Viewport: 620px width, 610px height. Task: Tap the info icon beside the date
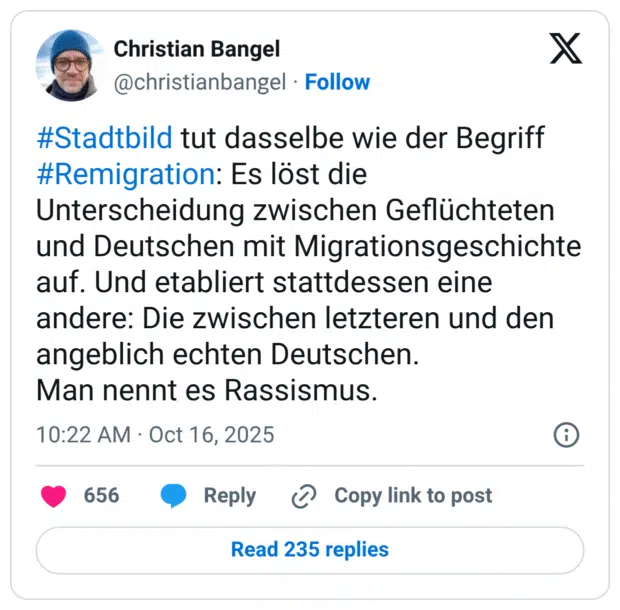[566, 435]
